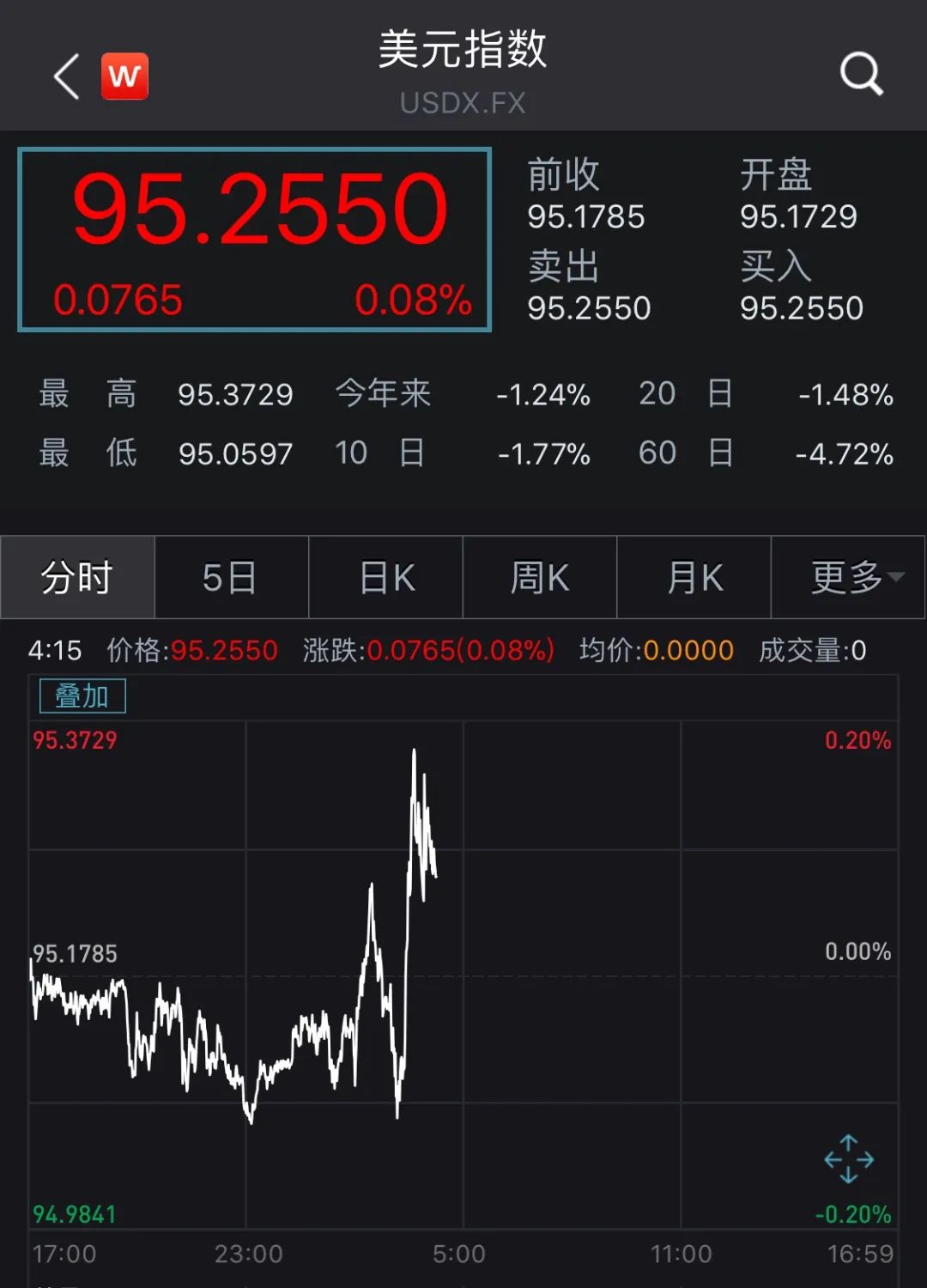
Task: Select the 日K chart tab
Action: coord(386,577)
